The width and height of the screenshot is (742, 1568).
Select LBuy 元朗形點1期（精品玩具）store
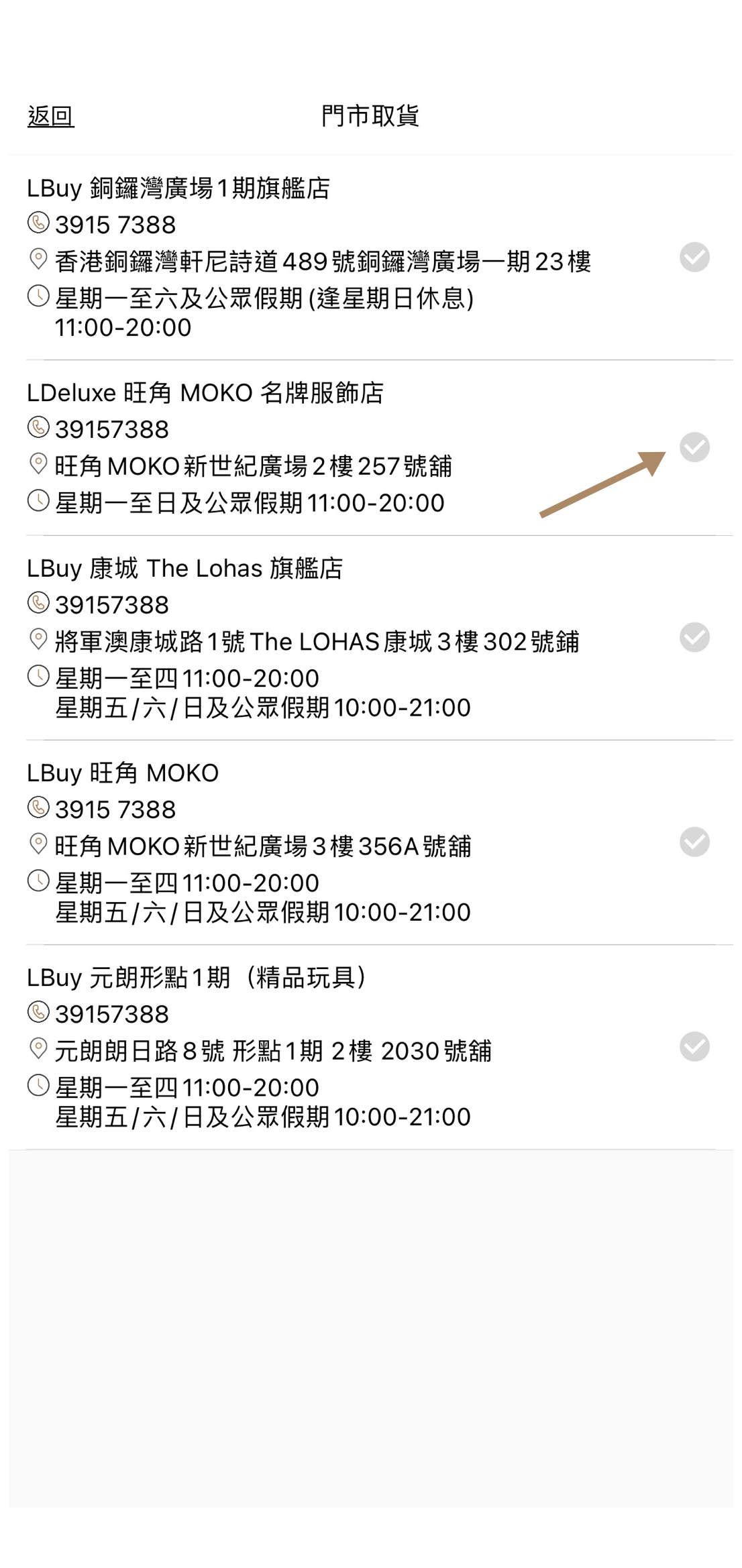[x=694, y=1046]
